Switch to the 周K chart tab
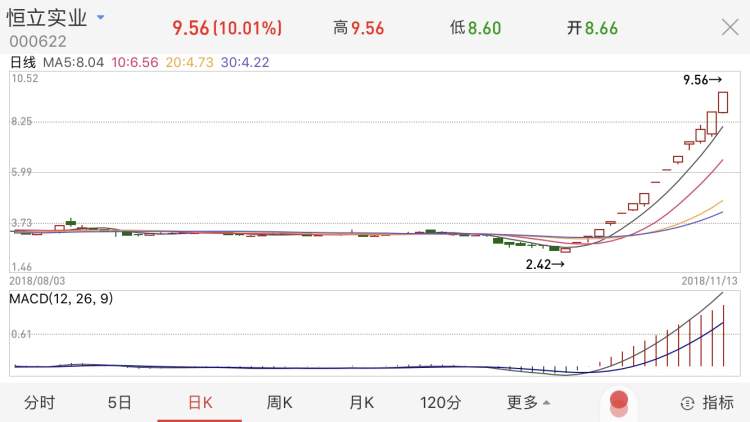Screen dimensions: 750x422 pyautogui.click(x=279, y=403)
